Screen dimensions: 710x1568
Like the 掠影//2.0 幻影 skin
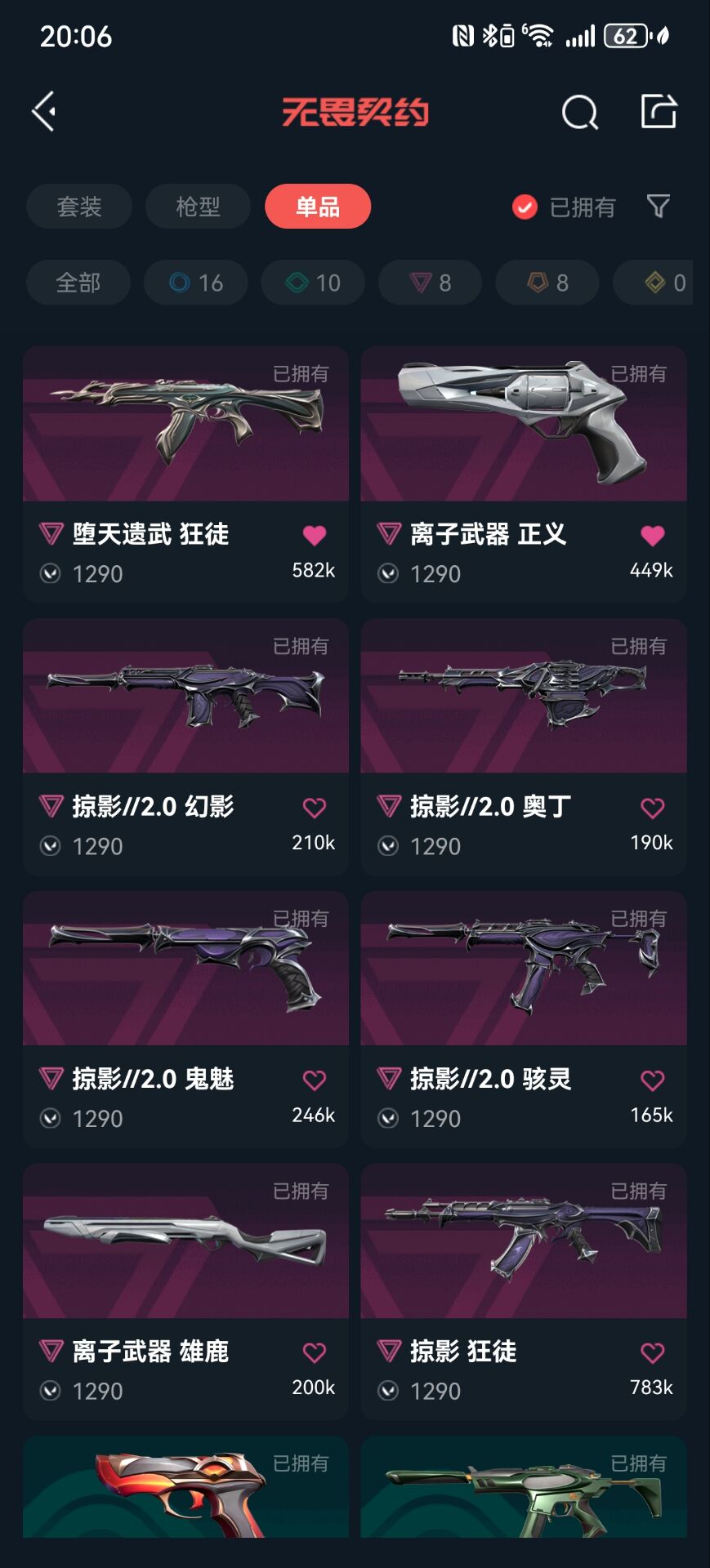(315, 808)
